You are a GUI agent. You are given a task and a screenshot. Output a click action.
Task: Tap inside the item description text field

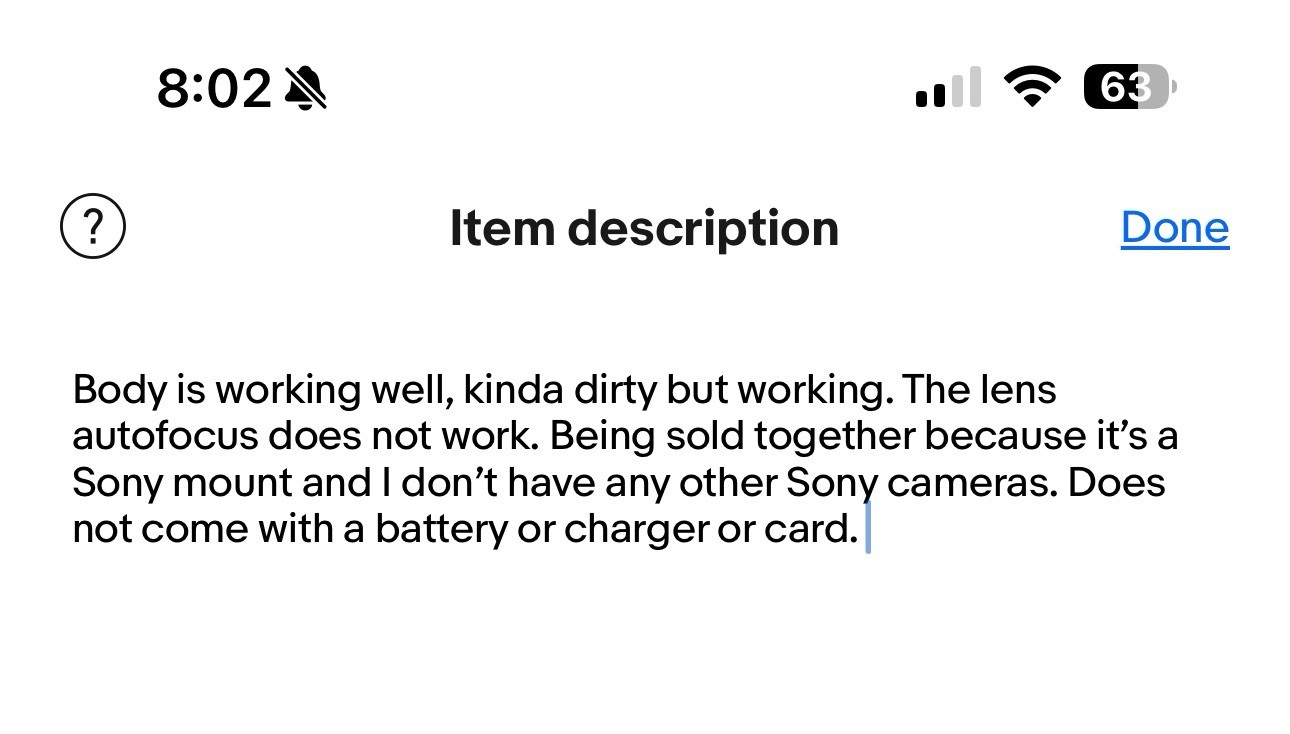click(620, 460)
